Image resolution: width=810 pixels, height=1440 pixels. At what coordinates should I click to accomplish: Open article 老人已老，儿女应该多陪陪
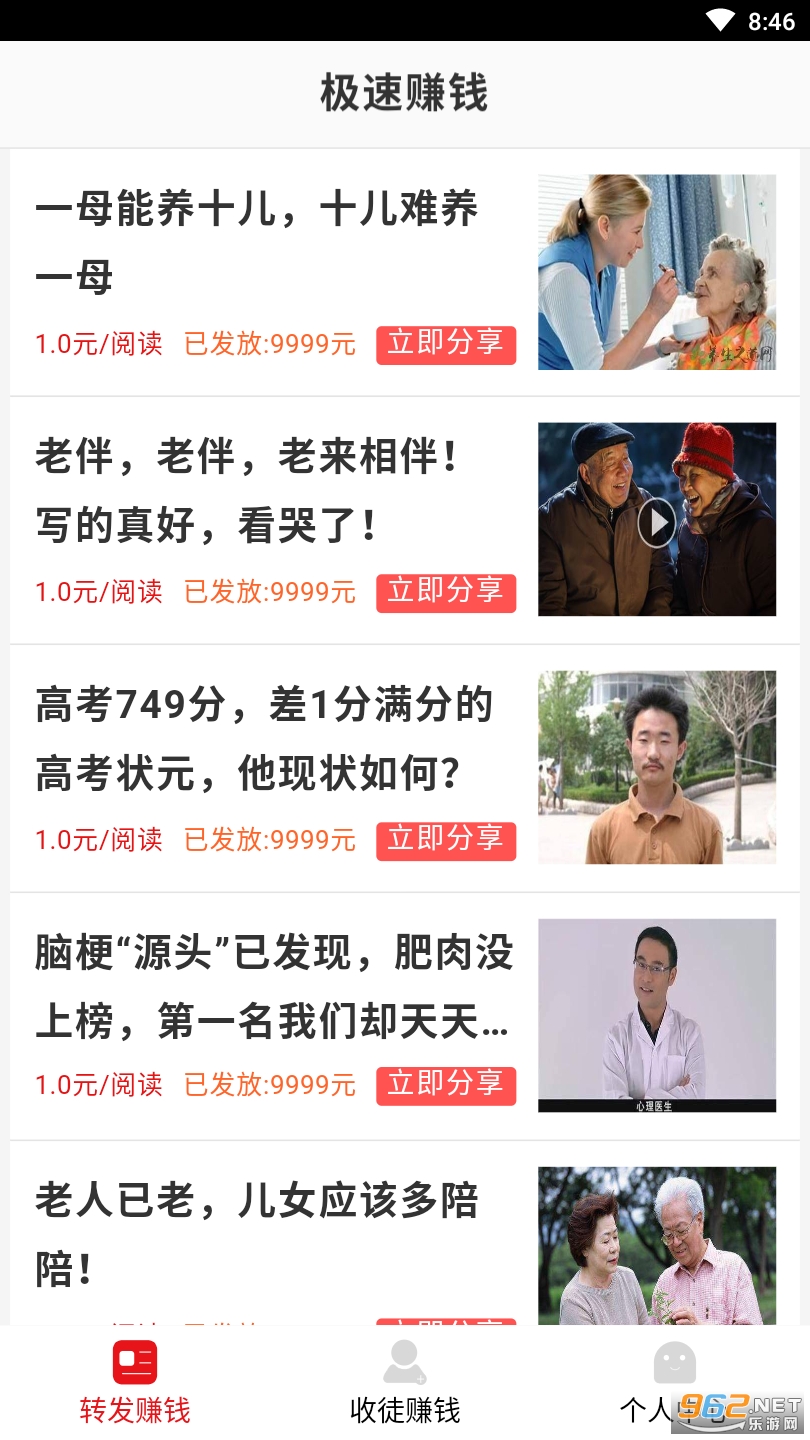[257, 1234]
